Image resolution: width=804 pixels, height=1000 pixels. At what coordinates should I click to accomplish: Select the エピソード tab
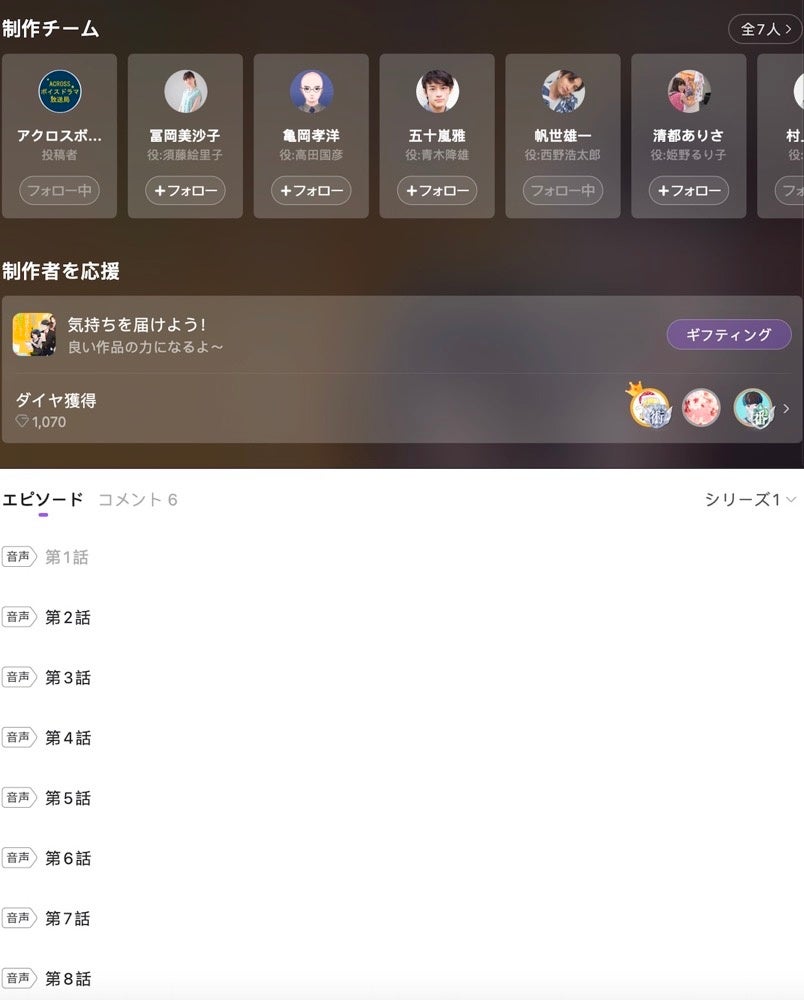click(x=42, y=499)
